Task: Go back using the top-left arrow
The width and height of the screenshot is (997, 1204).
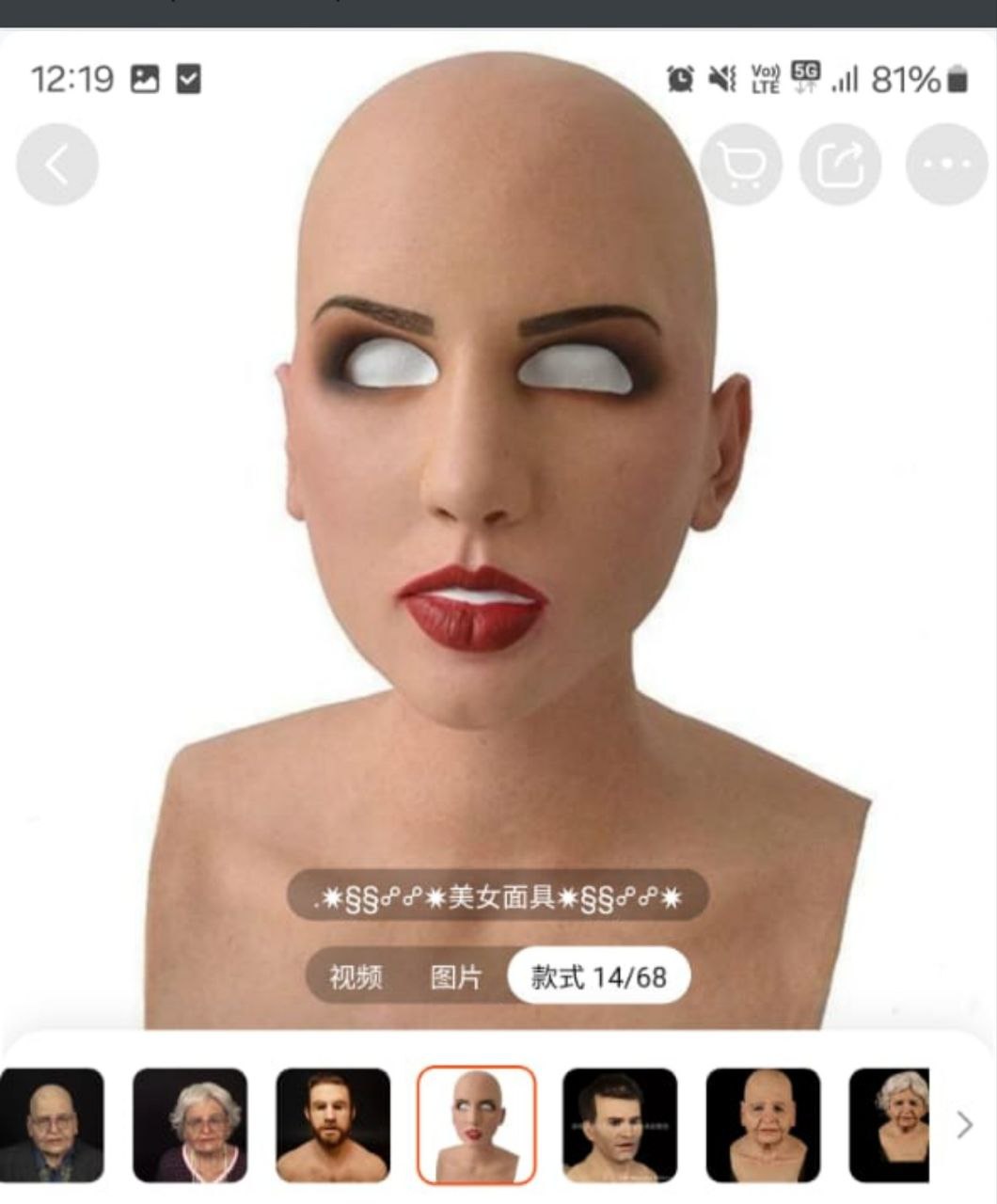Action: [x=57, y=166]
